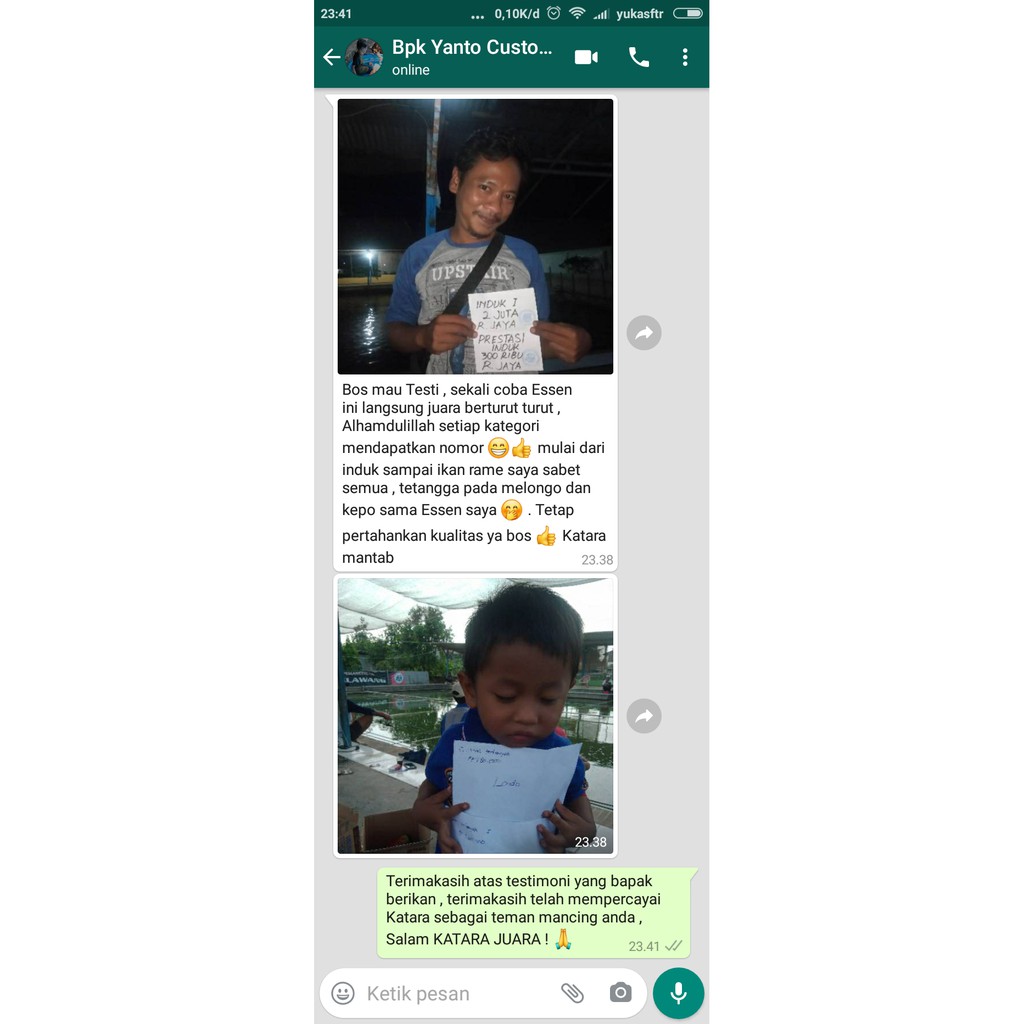Screen dimensions: 1024x1024
Task: Open the photo of the child
Action: point(475,715)
